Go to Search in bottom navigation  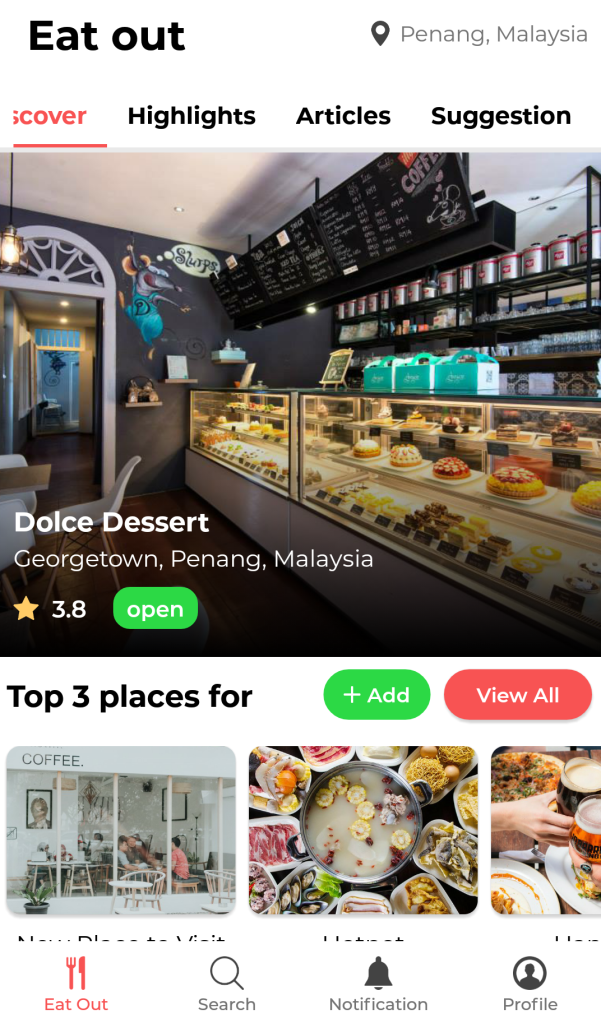tap(227, 984)
